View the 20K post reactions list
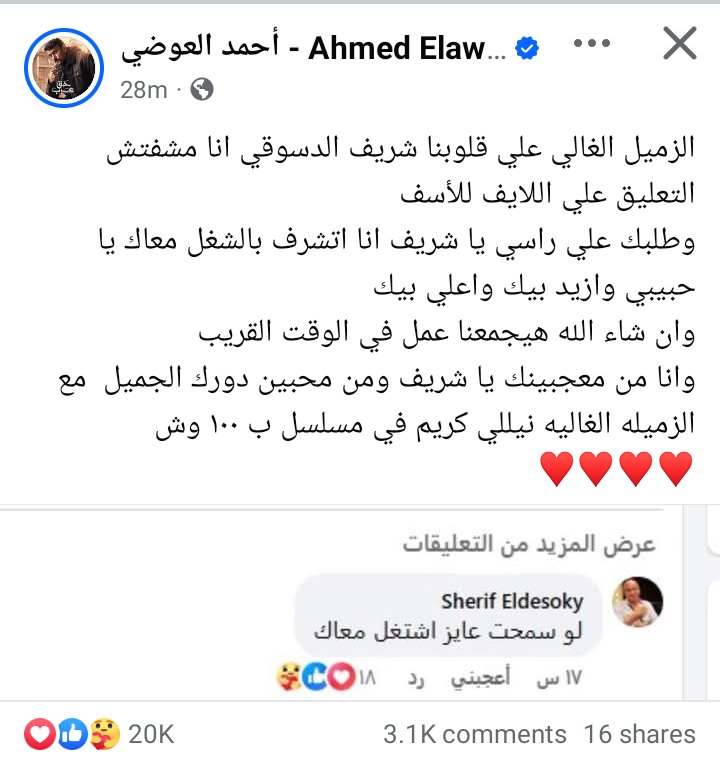Image resolution: width=720 pixels, height=760 pixels. tap(100, 734)
